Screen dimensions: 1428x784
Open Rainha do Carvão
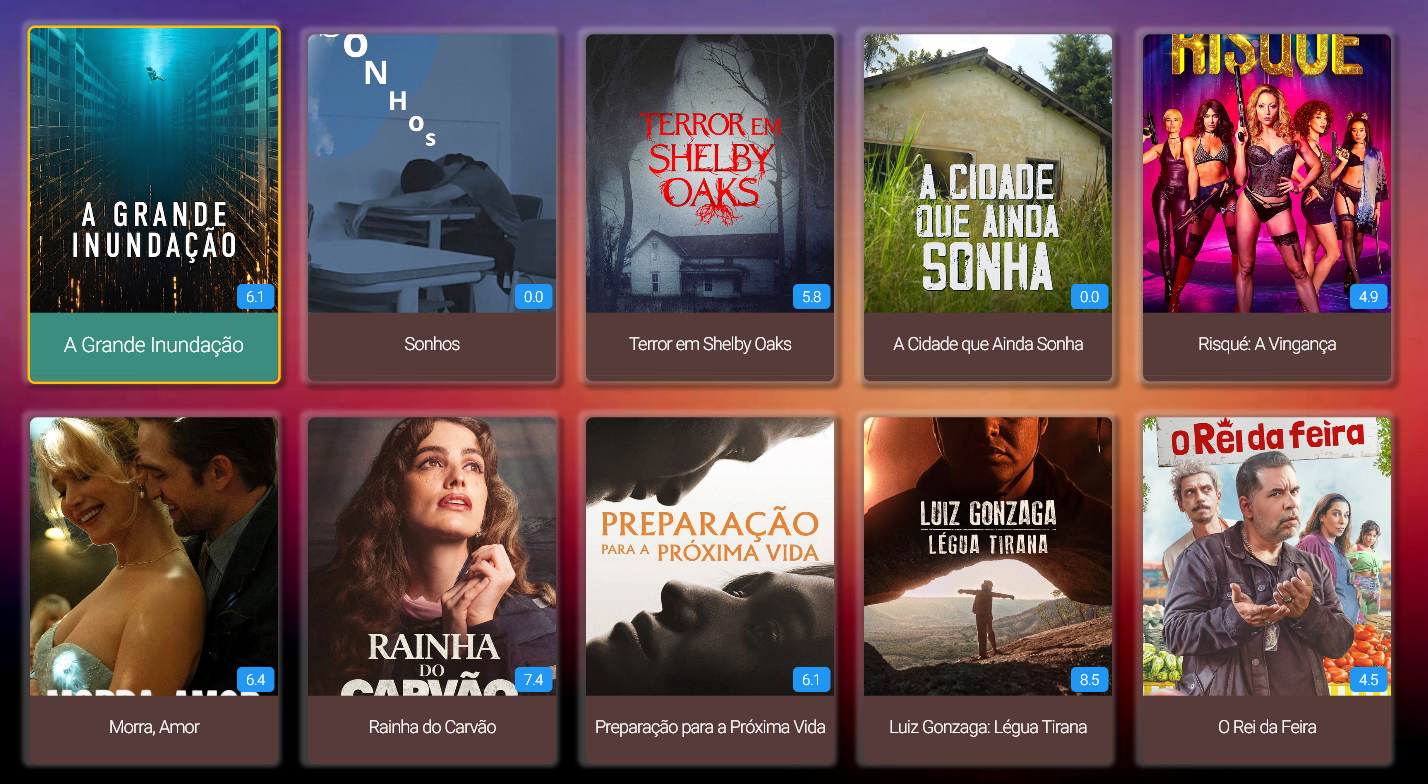[432, 590]
